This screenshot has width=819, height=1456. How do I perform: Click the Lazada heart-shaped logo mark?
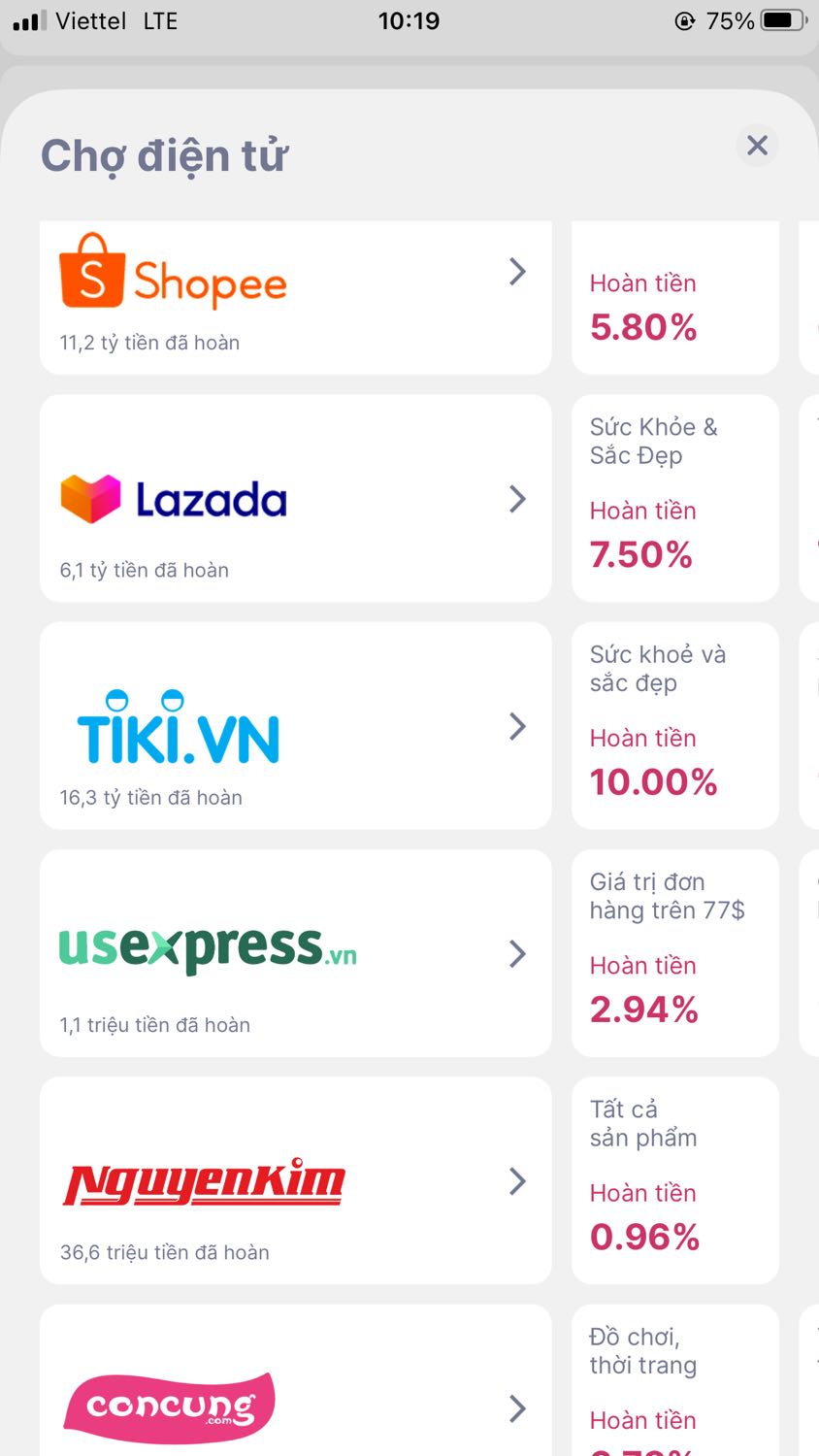[88, 496]
